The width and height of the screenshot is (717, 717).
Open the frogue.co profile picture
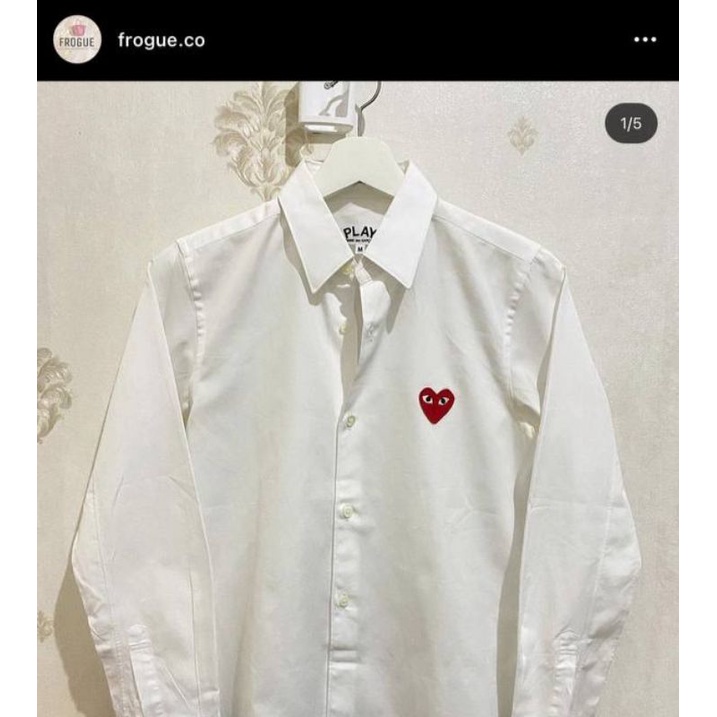pyautogui.click(x=78, y=40)
